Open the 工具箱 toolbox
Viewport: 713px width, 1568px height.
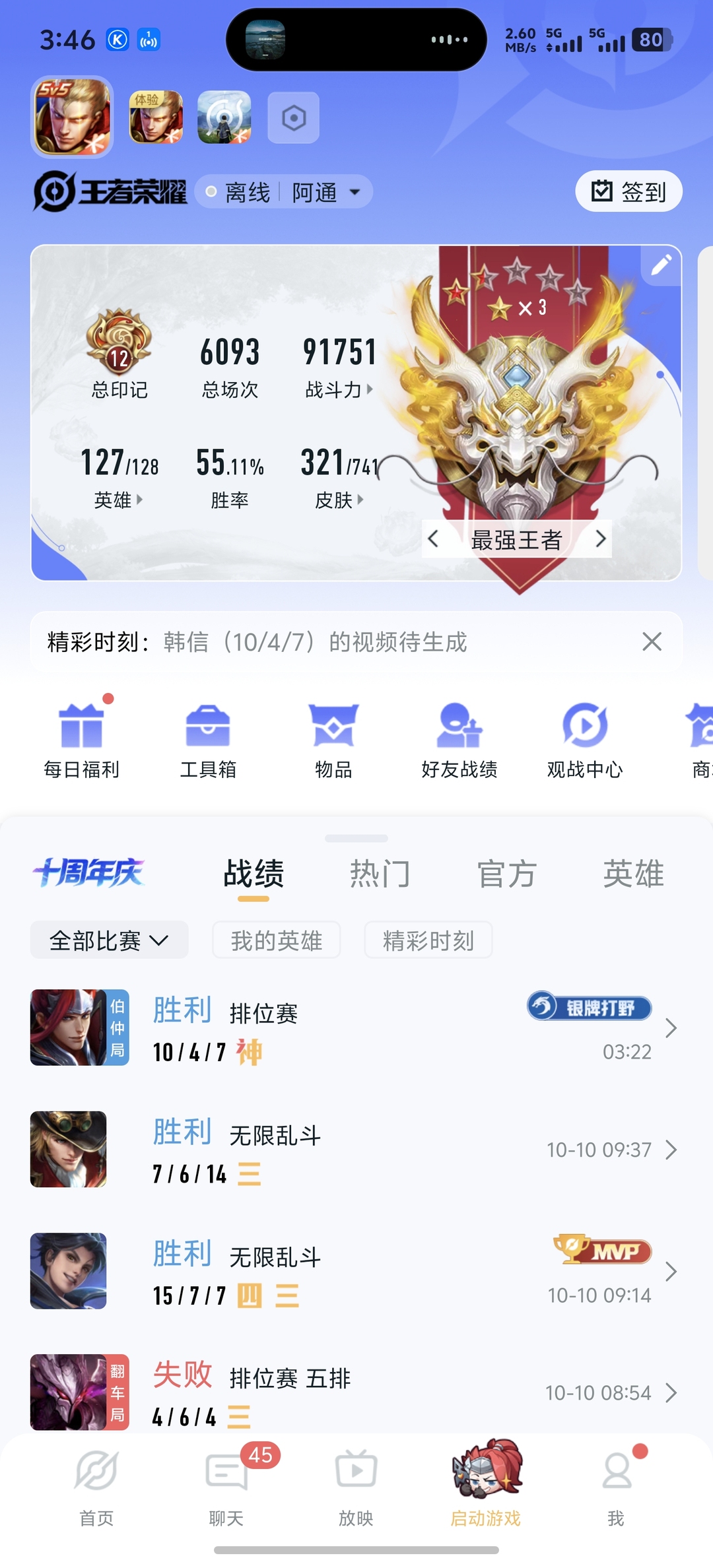point(208,740)
